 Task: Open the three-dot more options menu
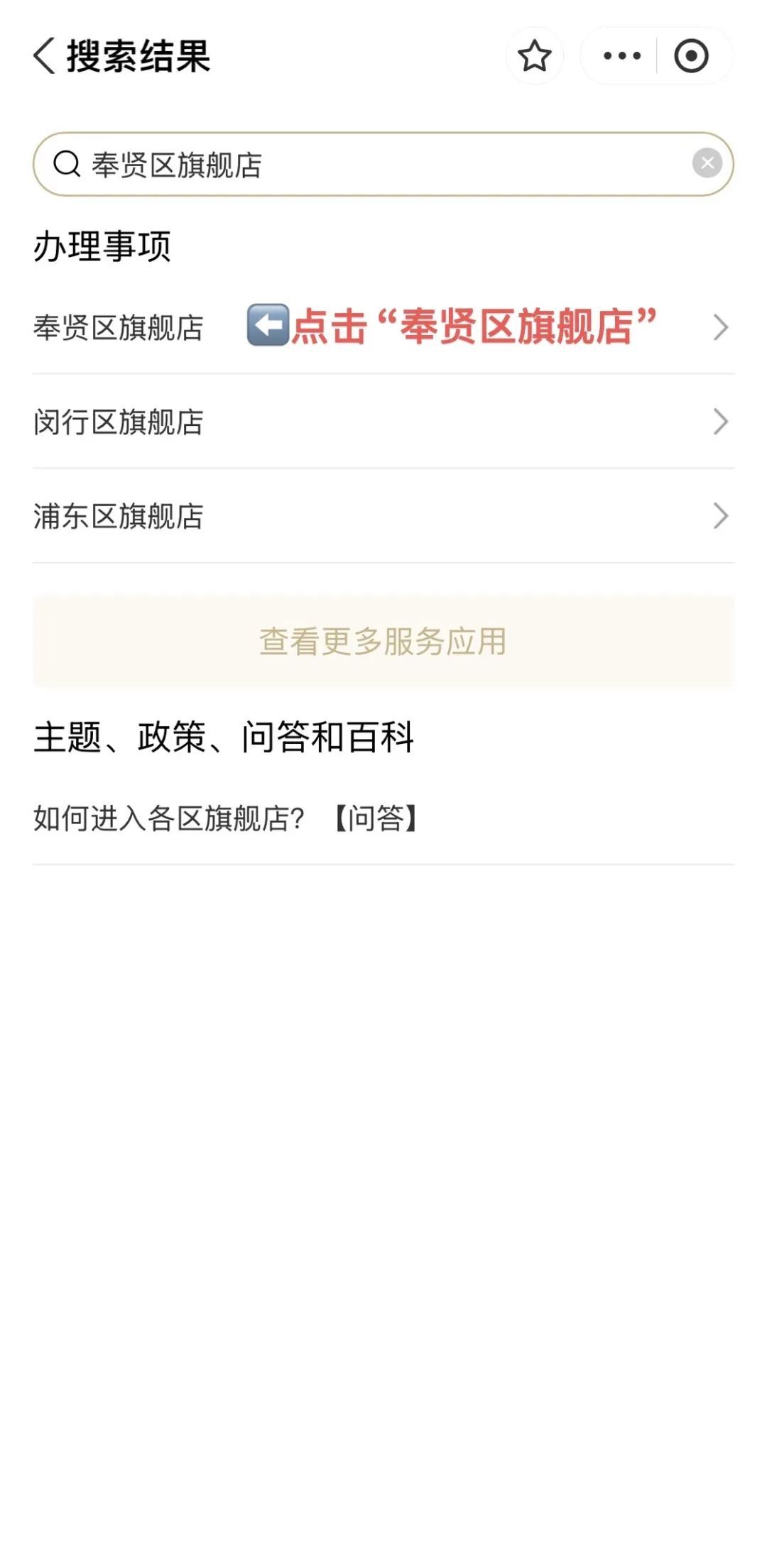[621, 56]
